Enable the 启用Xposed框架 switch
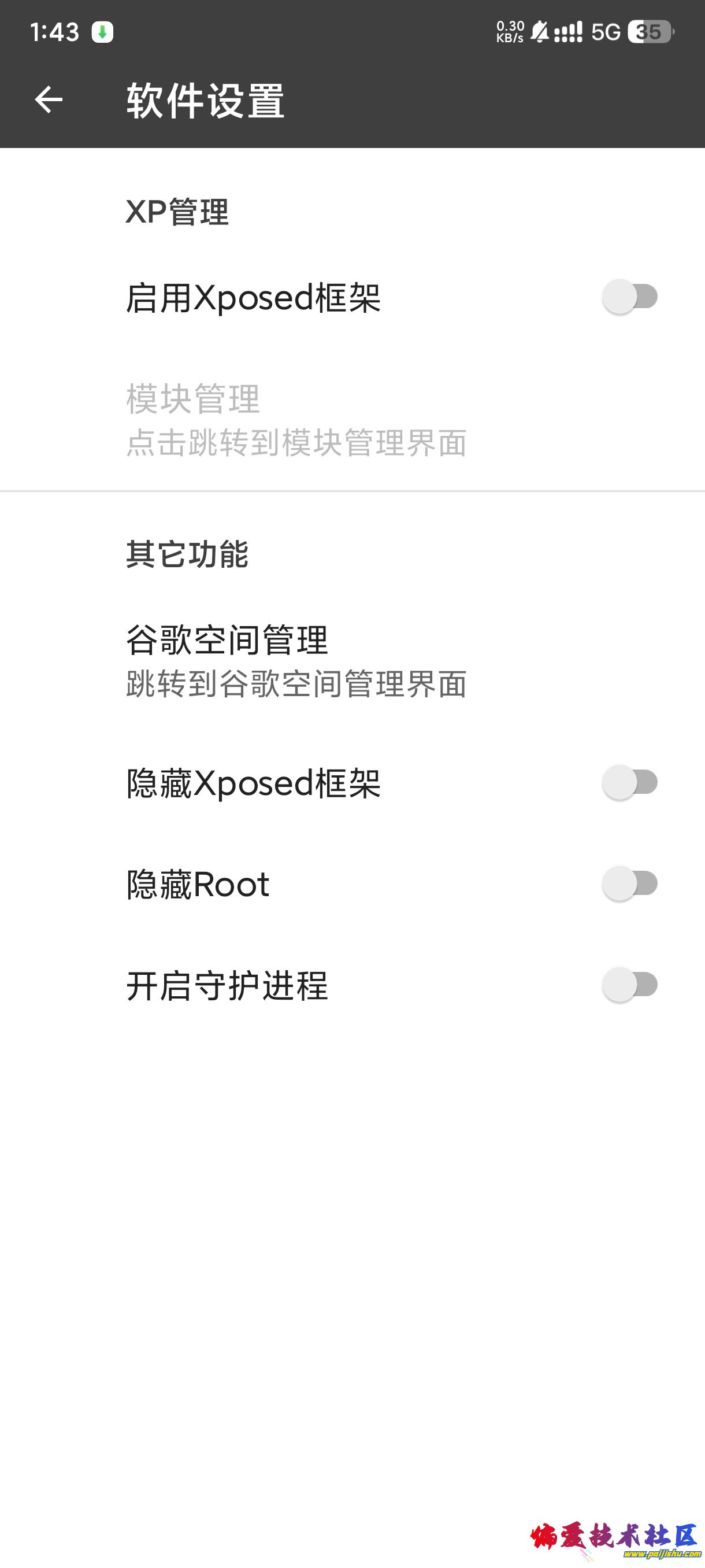The width and height of the screenshot is (705, 1568). coord(630,297)
